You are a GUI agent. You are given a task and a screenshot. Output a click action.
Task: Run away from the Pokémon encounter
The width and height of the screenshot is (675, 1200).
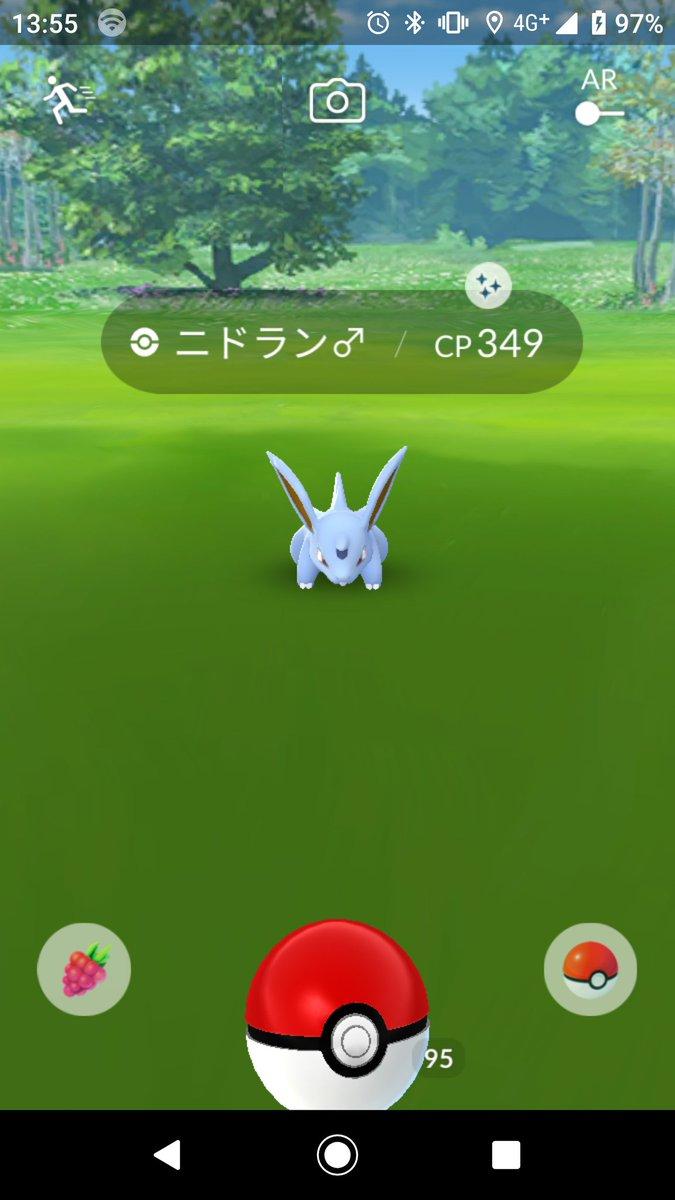[66, 100]
